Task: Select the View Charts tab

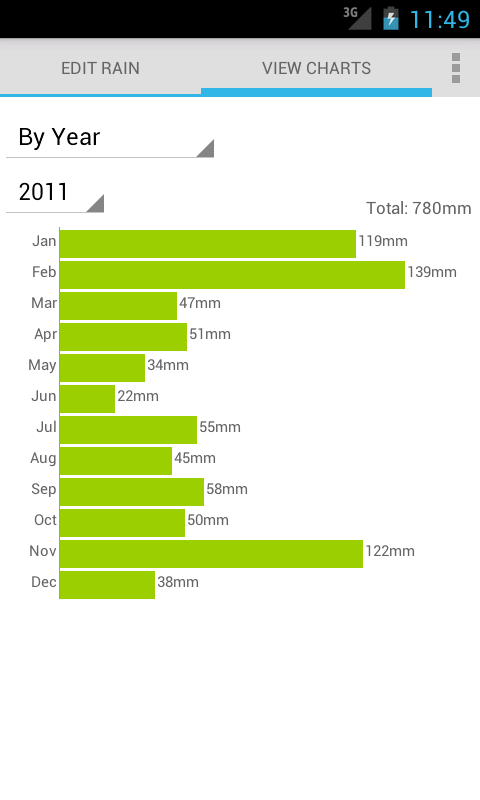Action: (x=316, y=68)
